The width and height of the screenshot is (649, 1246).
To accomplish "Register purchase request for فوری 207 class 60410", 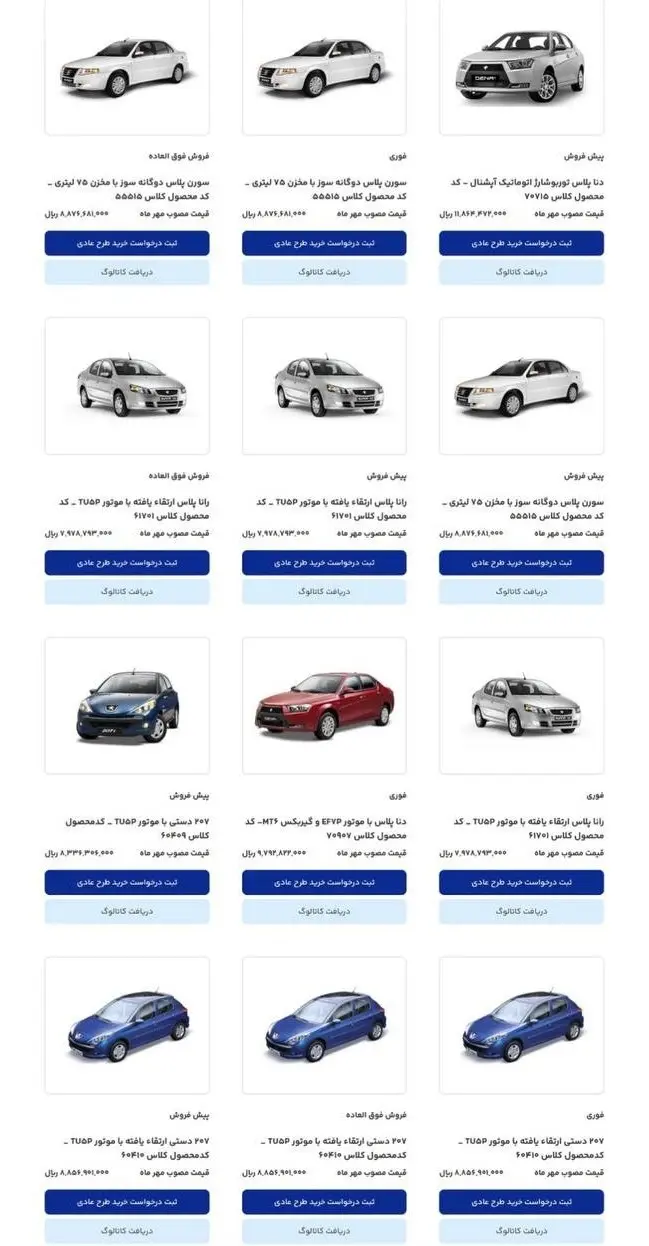I will (x=521, y=1201).
